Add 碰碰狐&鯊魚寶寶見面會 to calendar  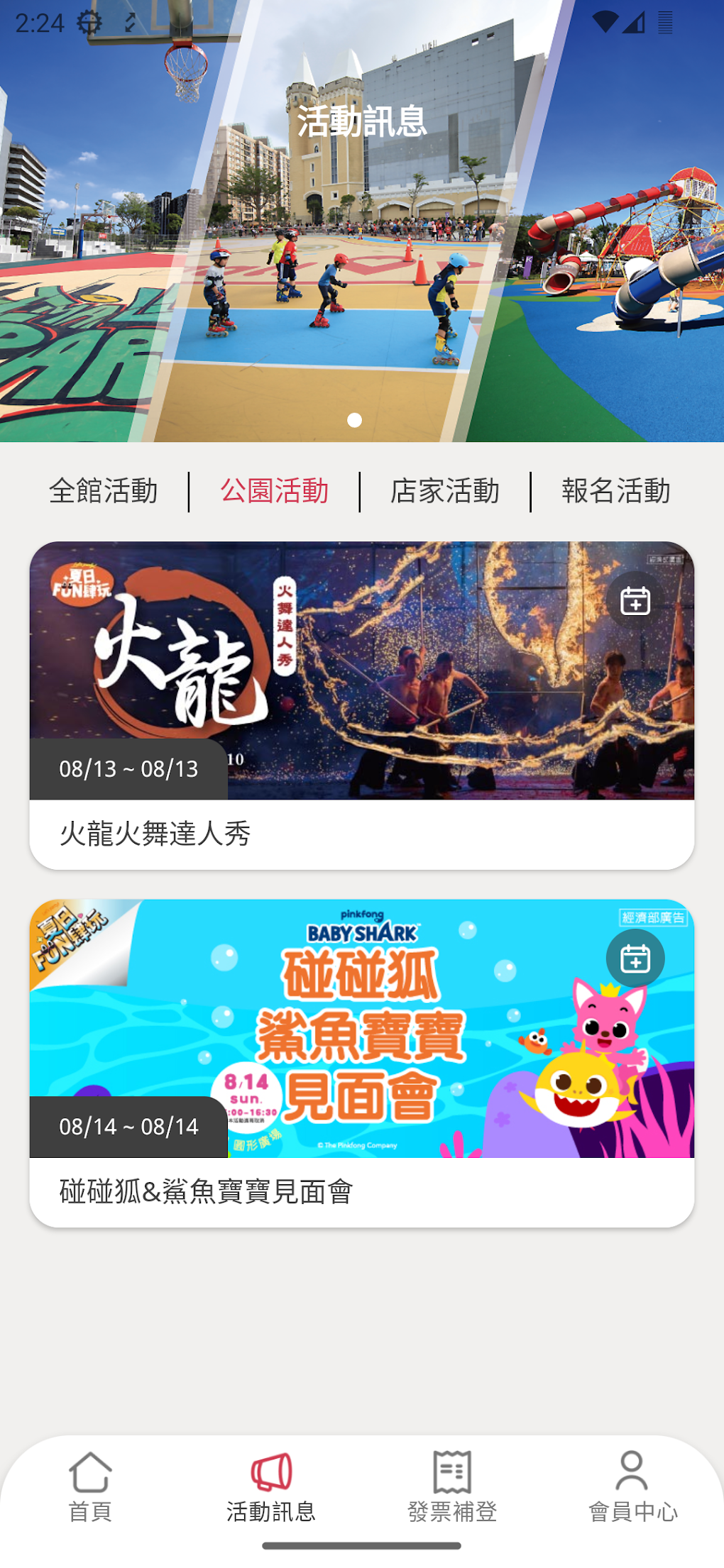[x=635, y=959]
